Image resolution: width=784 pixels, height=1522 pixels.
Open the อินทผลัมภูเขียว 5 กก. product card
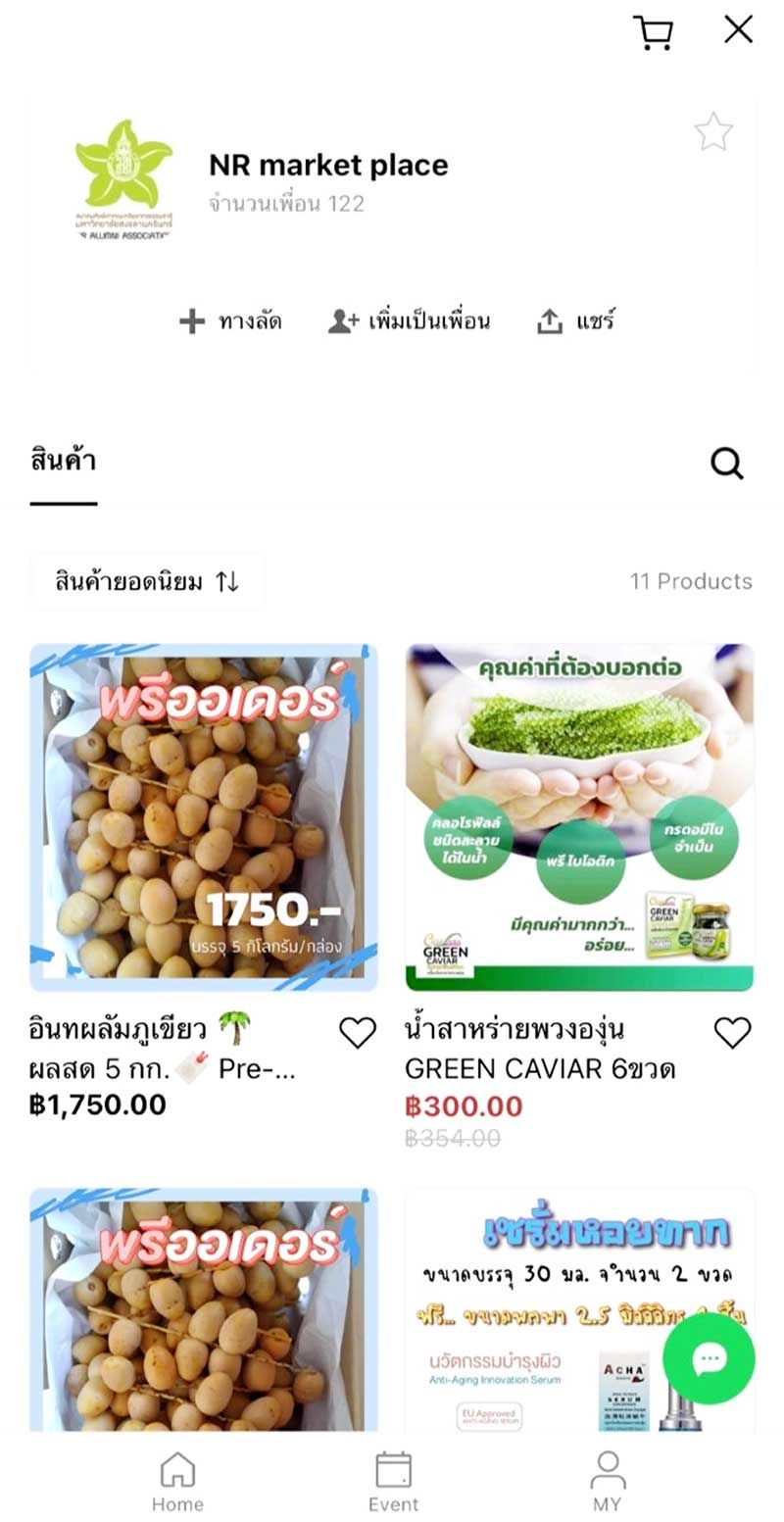pyautogui.click(x=203, y=817)
